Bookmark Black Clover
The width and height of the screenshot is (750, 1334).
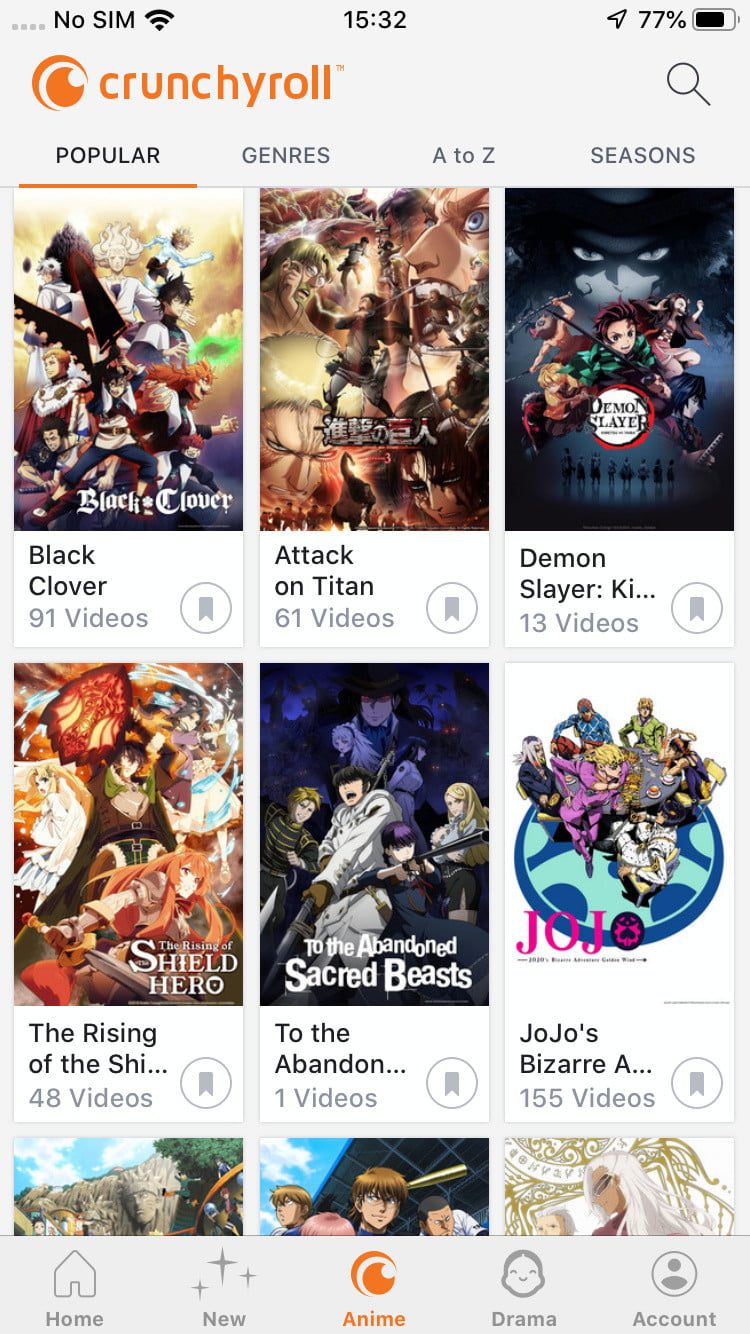coord(206,608)
